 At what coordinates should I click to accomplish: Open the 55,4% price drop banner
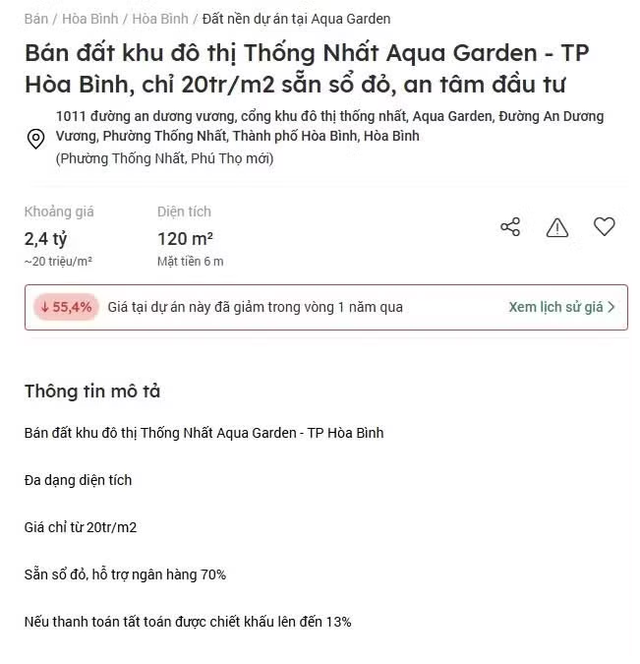click(x=326, y=307)
